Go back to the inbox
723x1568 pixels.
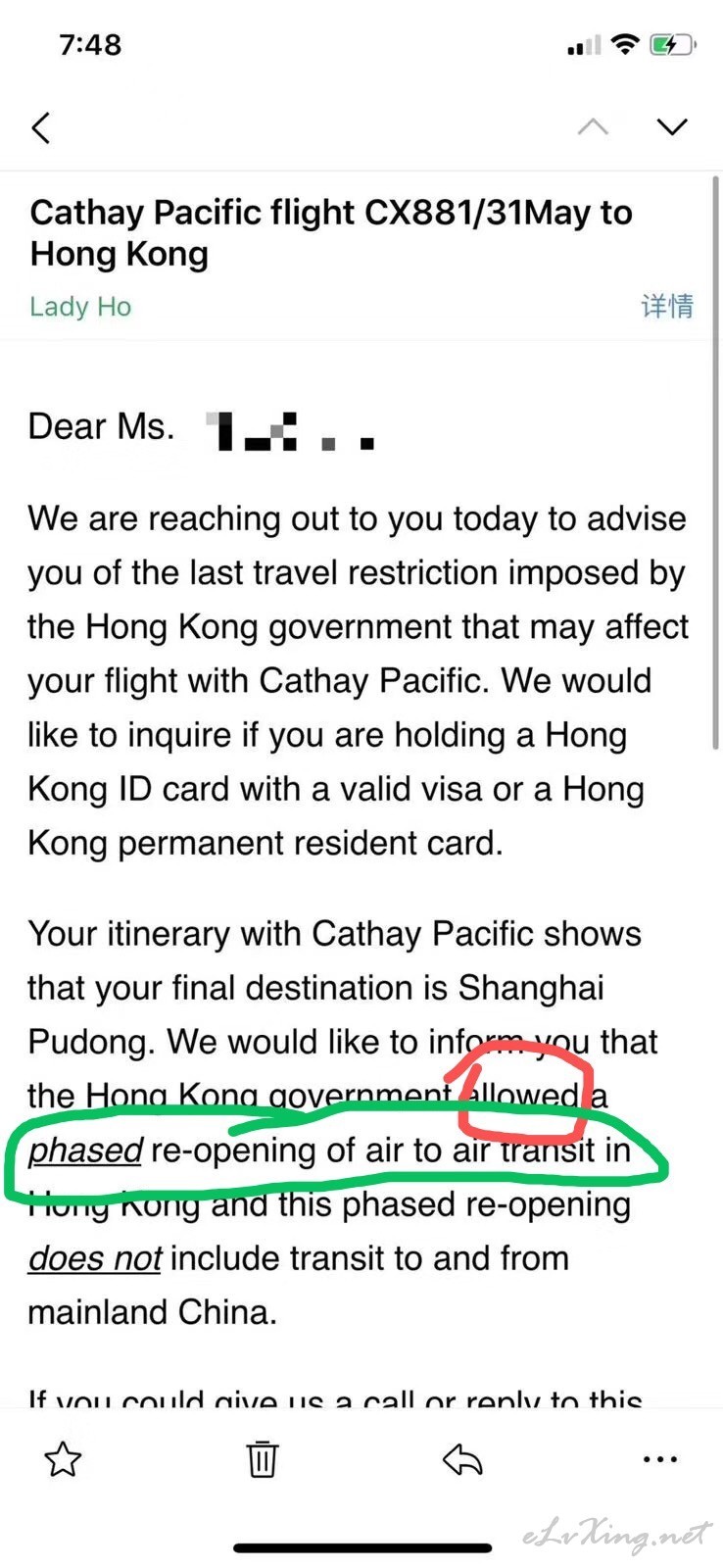[x=41, y=127]
